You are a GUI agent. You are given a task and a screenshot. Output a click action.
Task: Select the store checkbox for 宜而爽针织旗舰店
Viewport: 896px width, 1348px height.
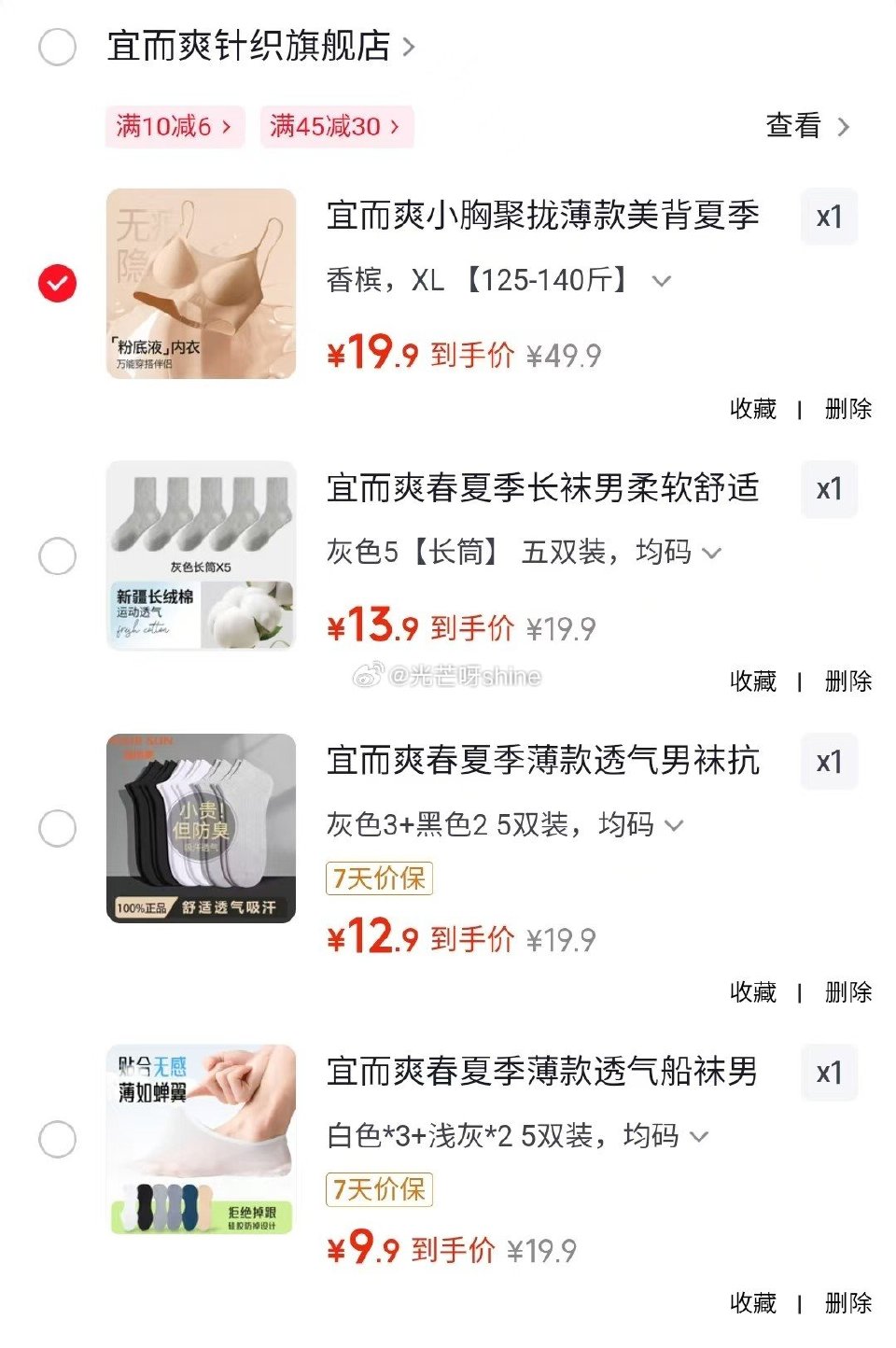click(58, 45)
